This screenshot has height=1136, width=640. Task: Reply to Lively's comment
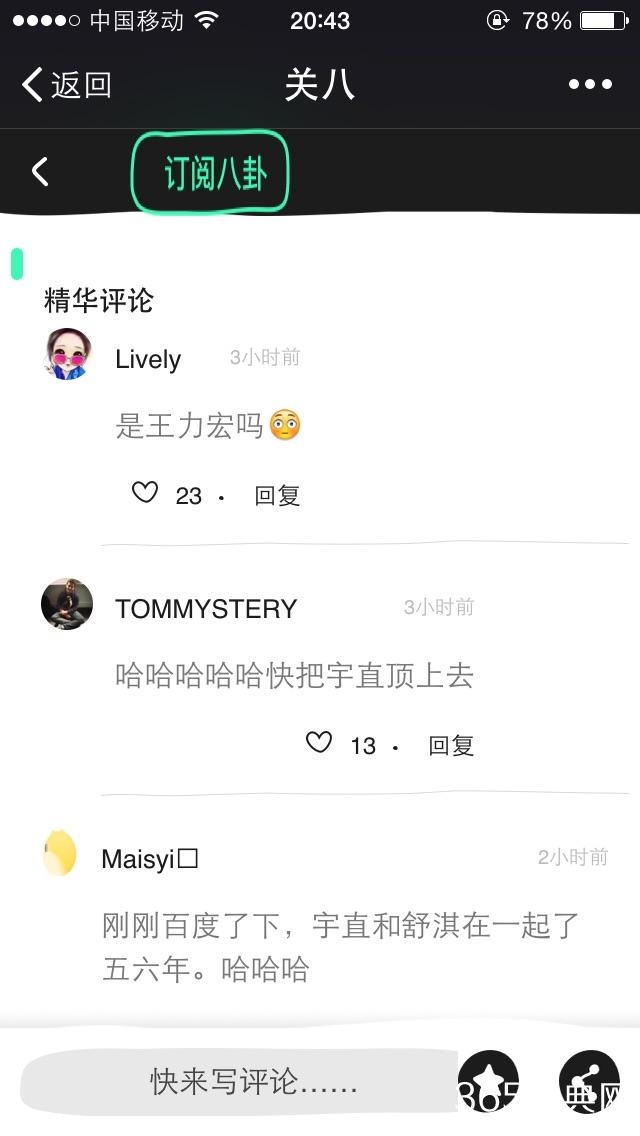277,495
